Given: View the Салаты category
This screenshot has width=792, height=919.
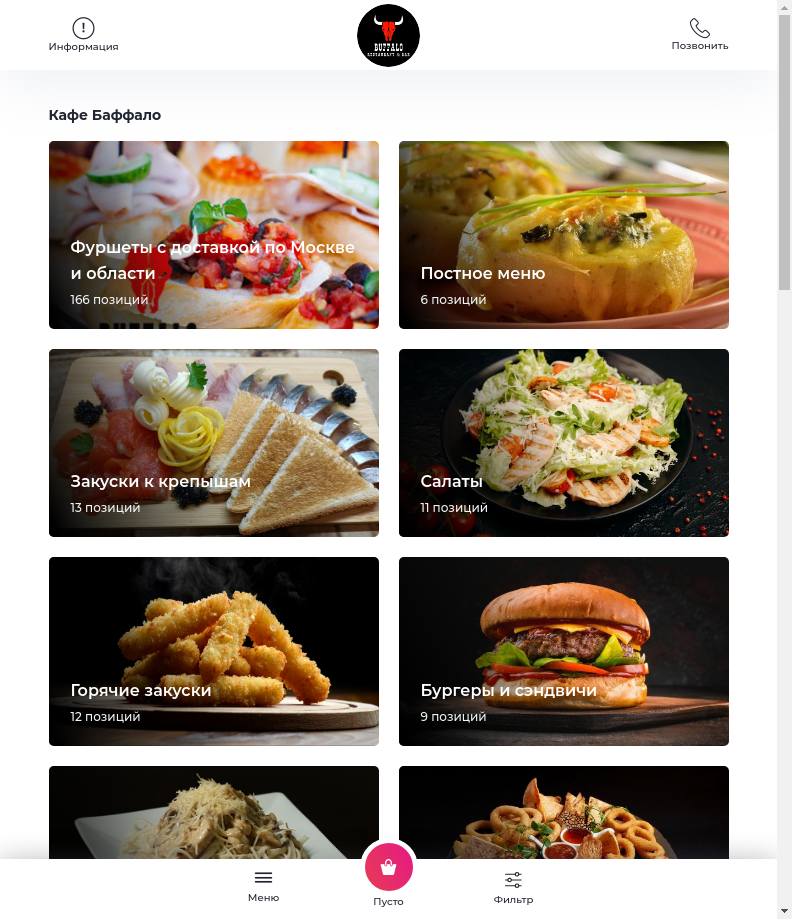Looking at the screenshot, I should pyautogui.click(x=564, y=443).
